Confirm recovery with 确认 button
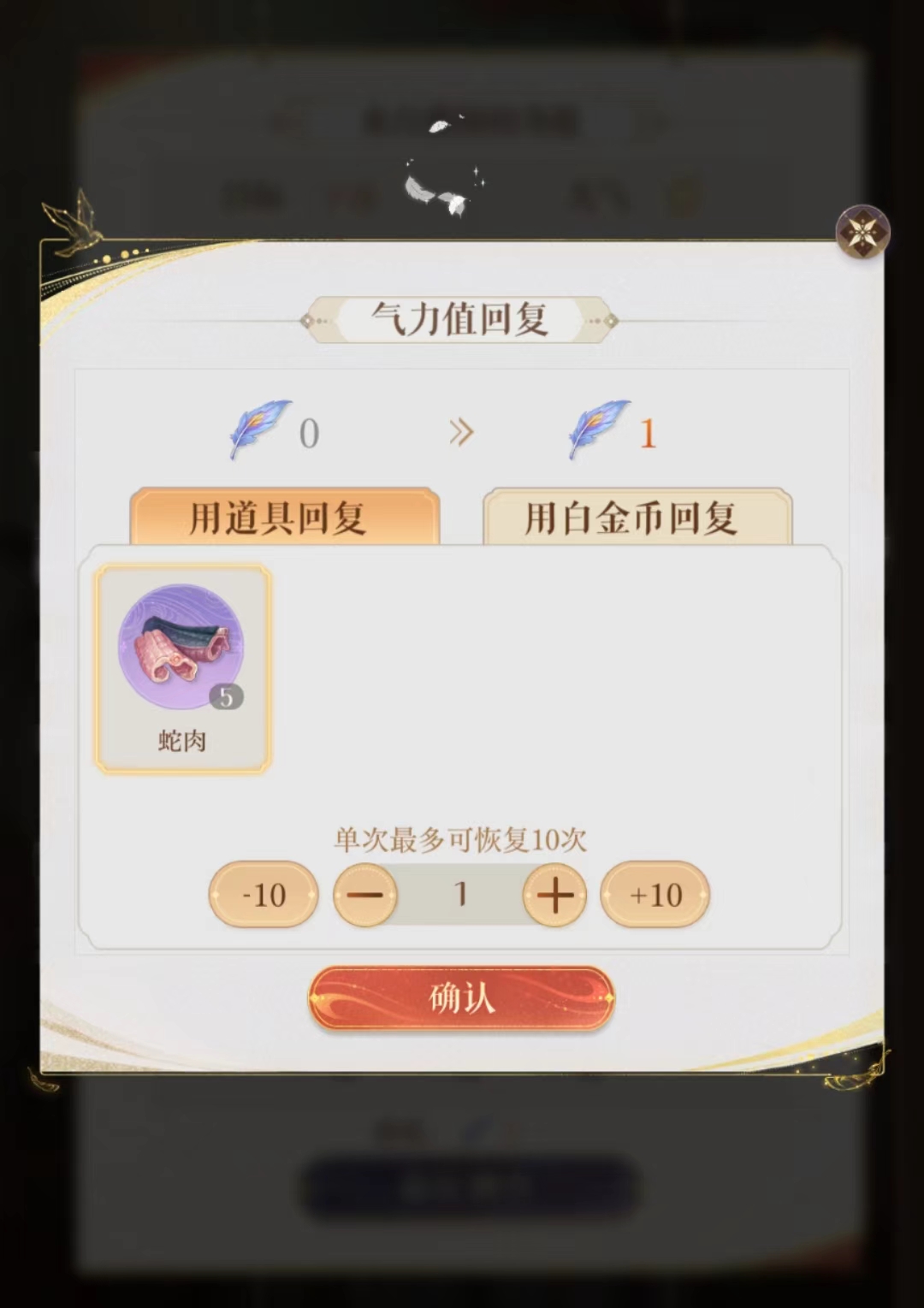The height and width of the screenshot is (1308, 924). pos(462,997)
